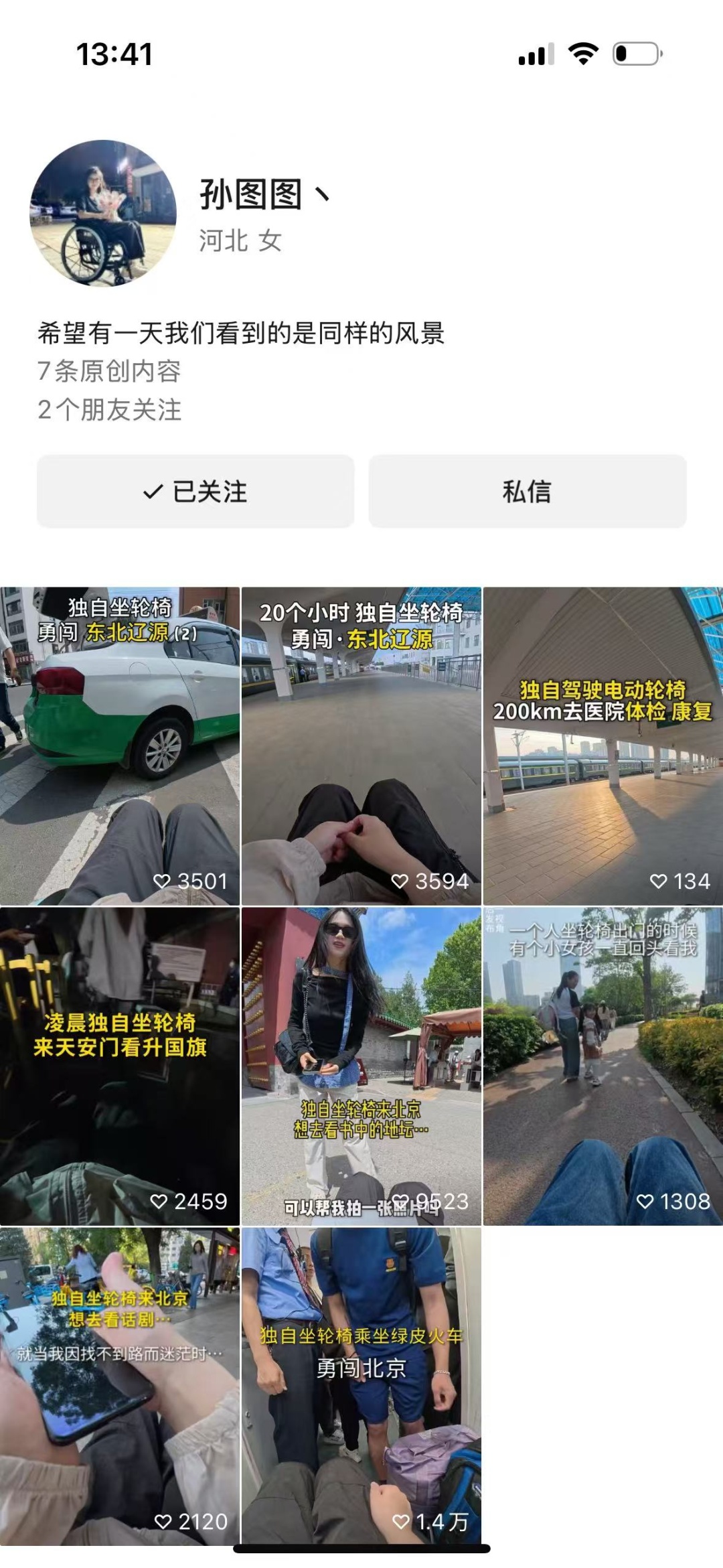Tap the 2个朋友关注 entry
723x1568 pixels.
pyautogui.click(x=111, y=409)
